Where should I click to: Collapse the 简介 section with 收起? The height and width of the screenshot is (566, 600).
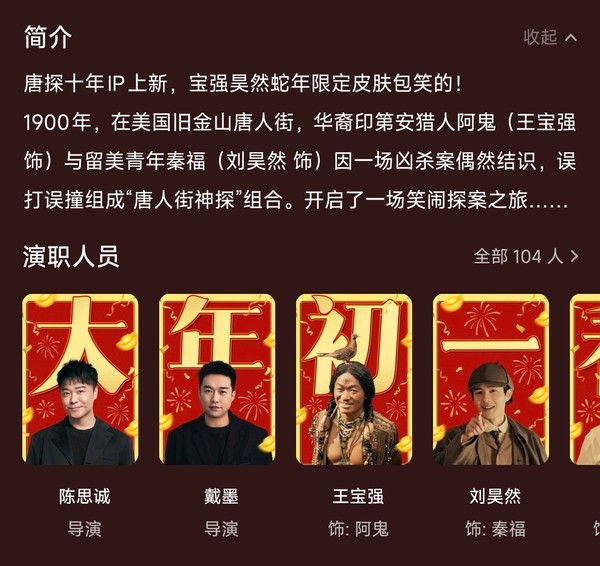tap(549, 37)
